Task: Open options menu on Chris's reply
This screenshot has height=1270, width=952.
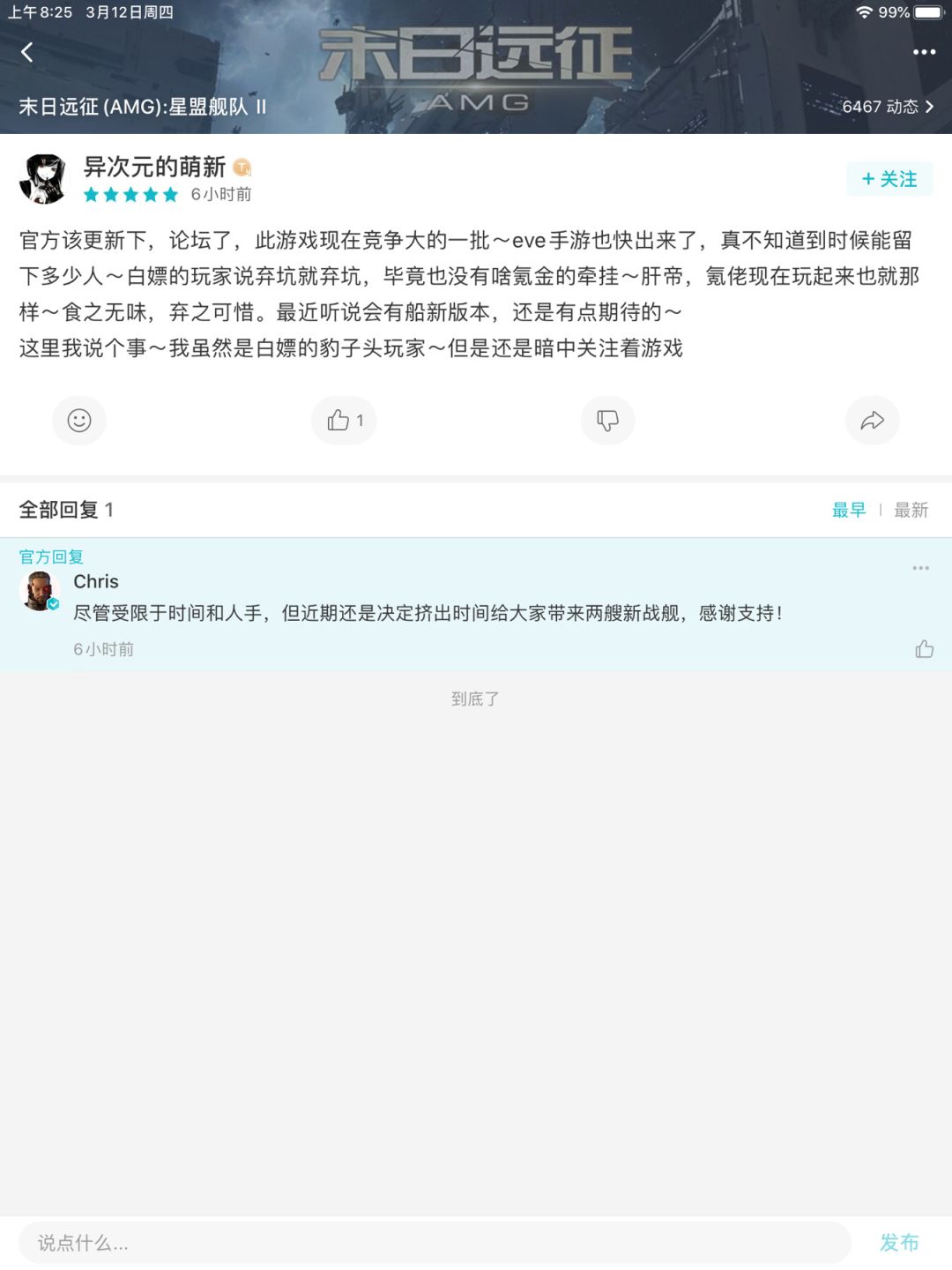Action: (921, 568)
